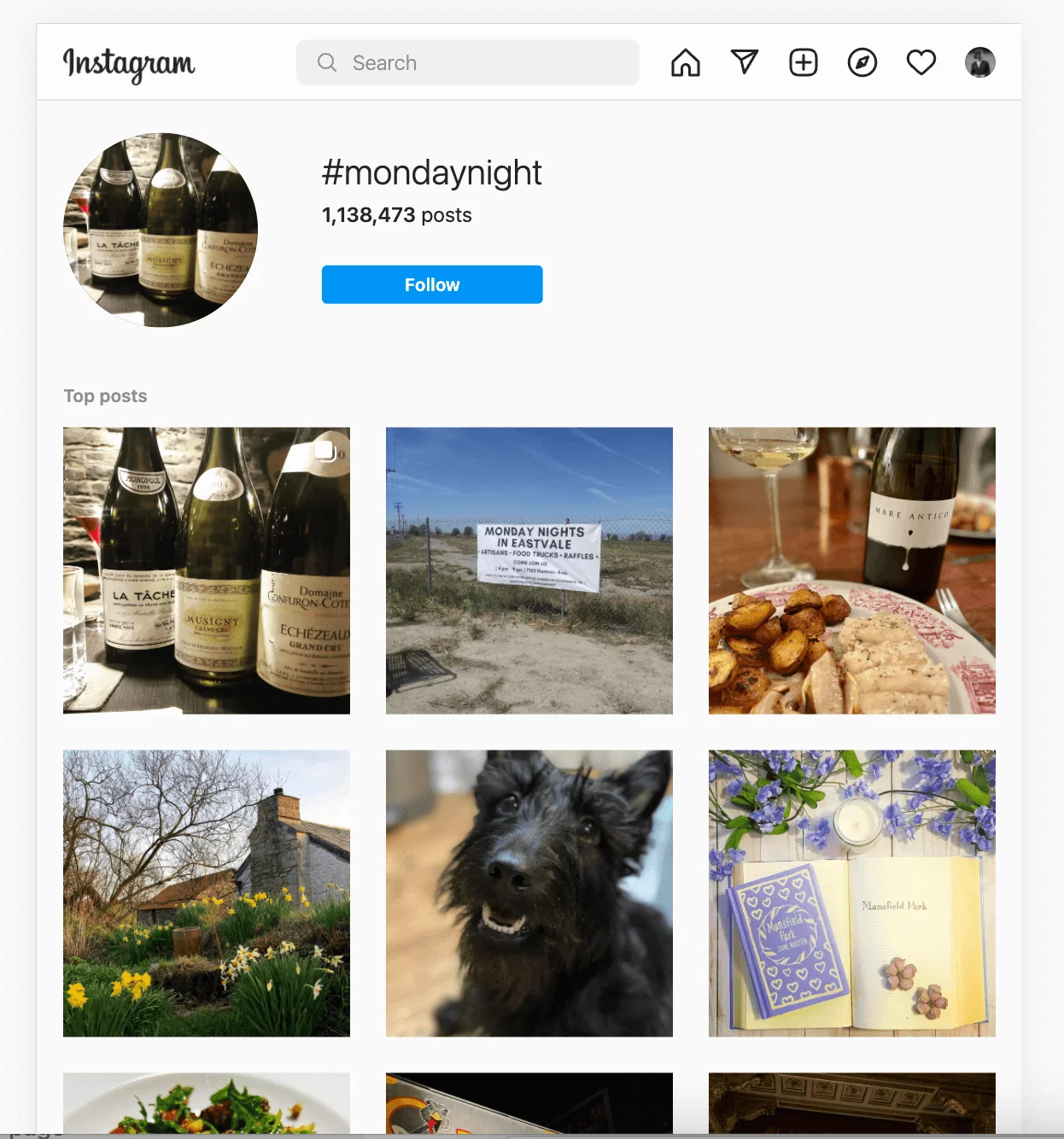Open the roasted potatoes dinner post
1064x1139 pixels.
tap(851, 570)
